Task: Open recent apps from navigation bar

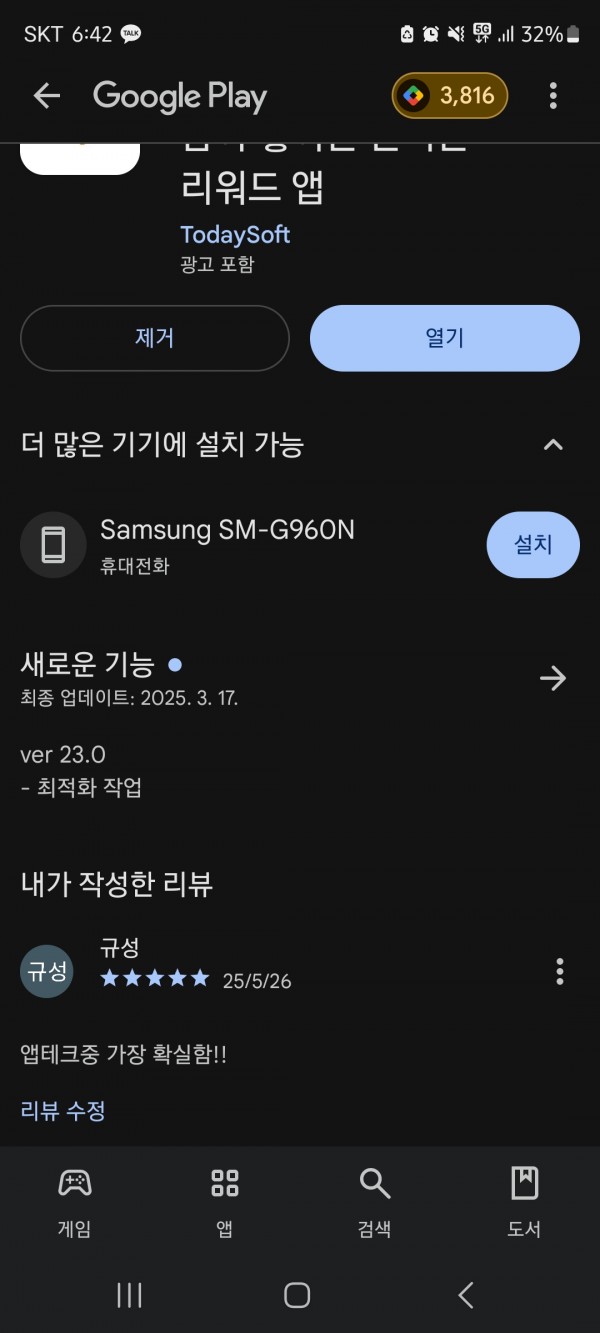Action: pyautogui.click(x=129, y=1295)
